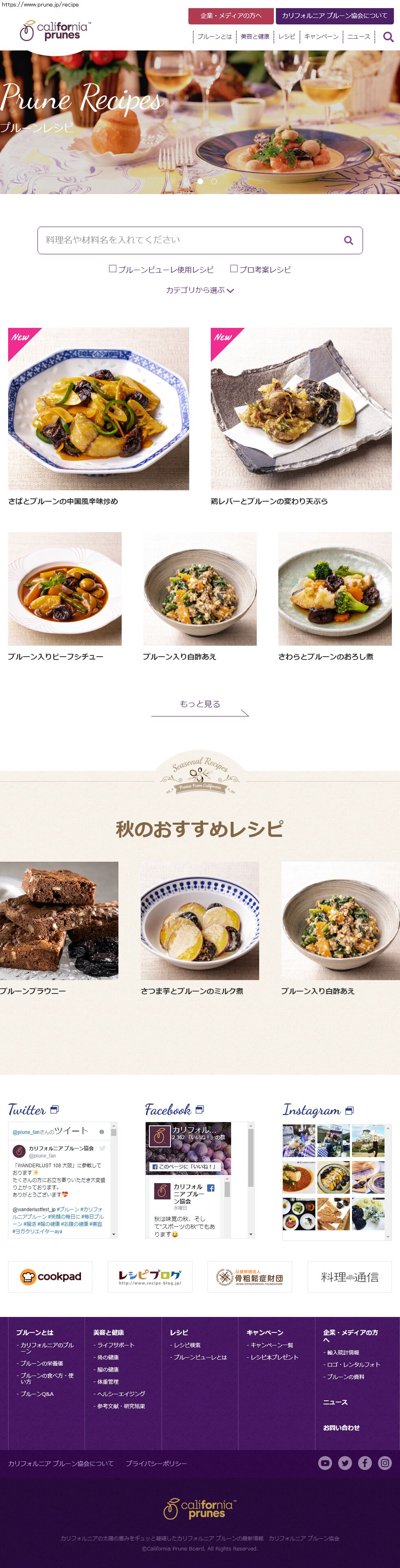The width and height of the screenshot is (400, 1568).
Task: Tap もっと見る to load more recipes
Action: pyautogui.click(x=200, y=705)
